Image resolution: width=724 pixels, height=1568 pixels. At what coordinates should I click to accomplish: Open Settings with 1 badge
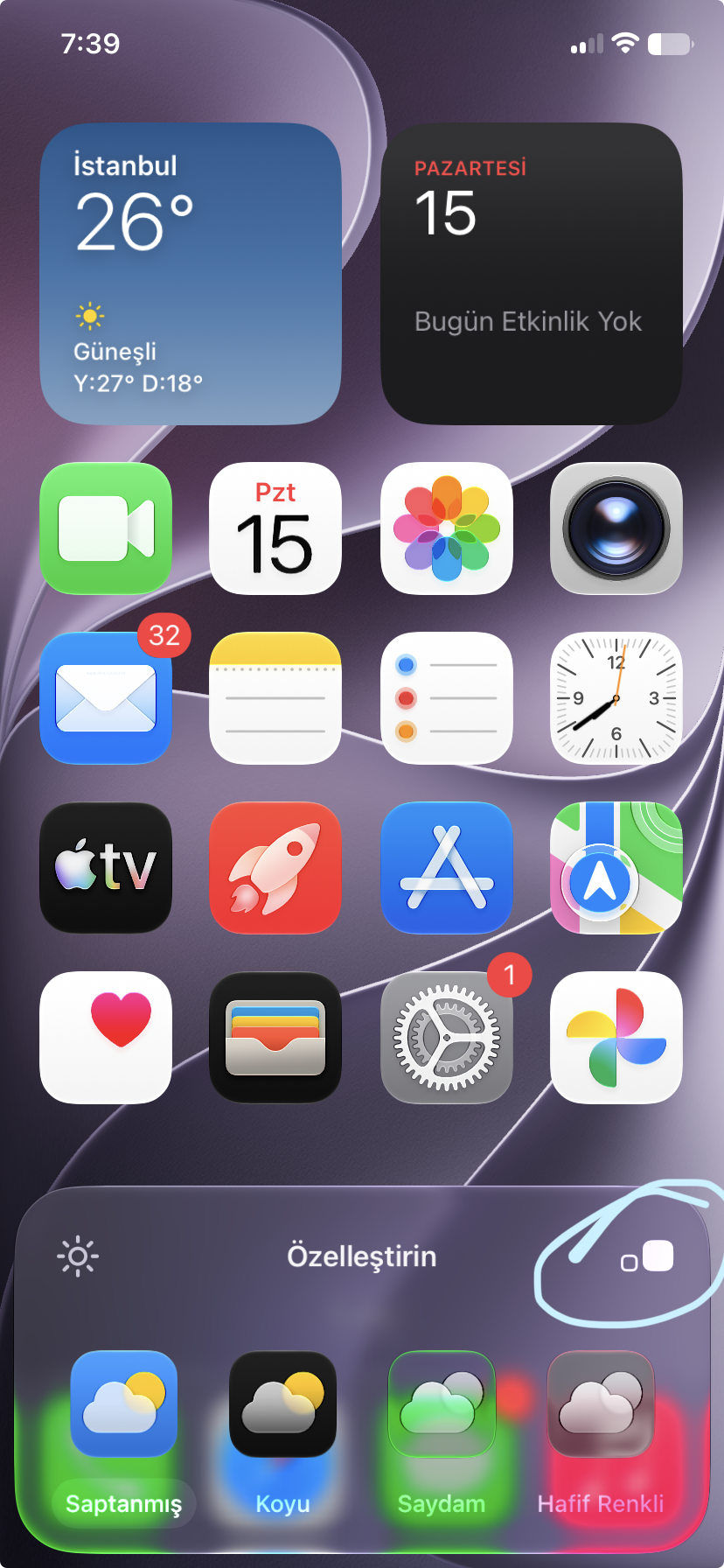[447, 1038]
